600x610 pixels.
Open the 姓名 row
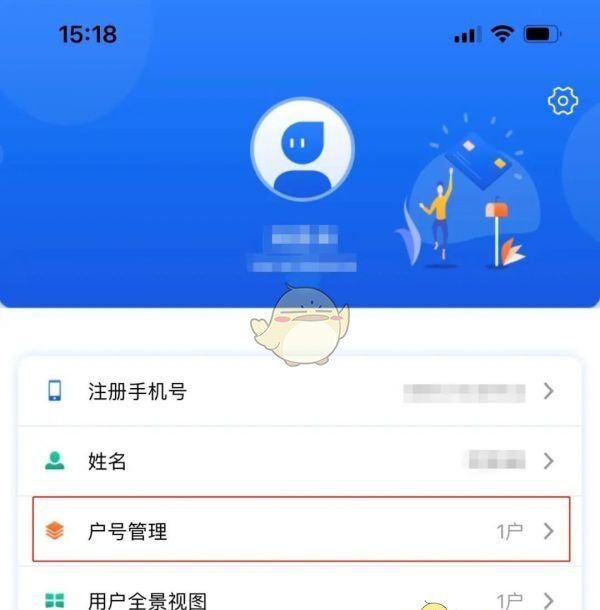point(300,461)
